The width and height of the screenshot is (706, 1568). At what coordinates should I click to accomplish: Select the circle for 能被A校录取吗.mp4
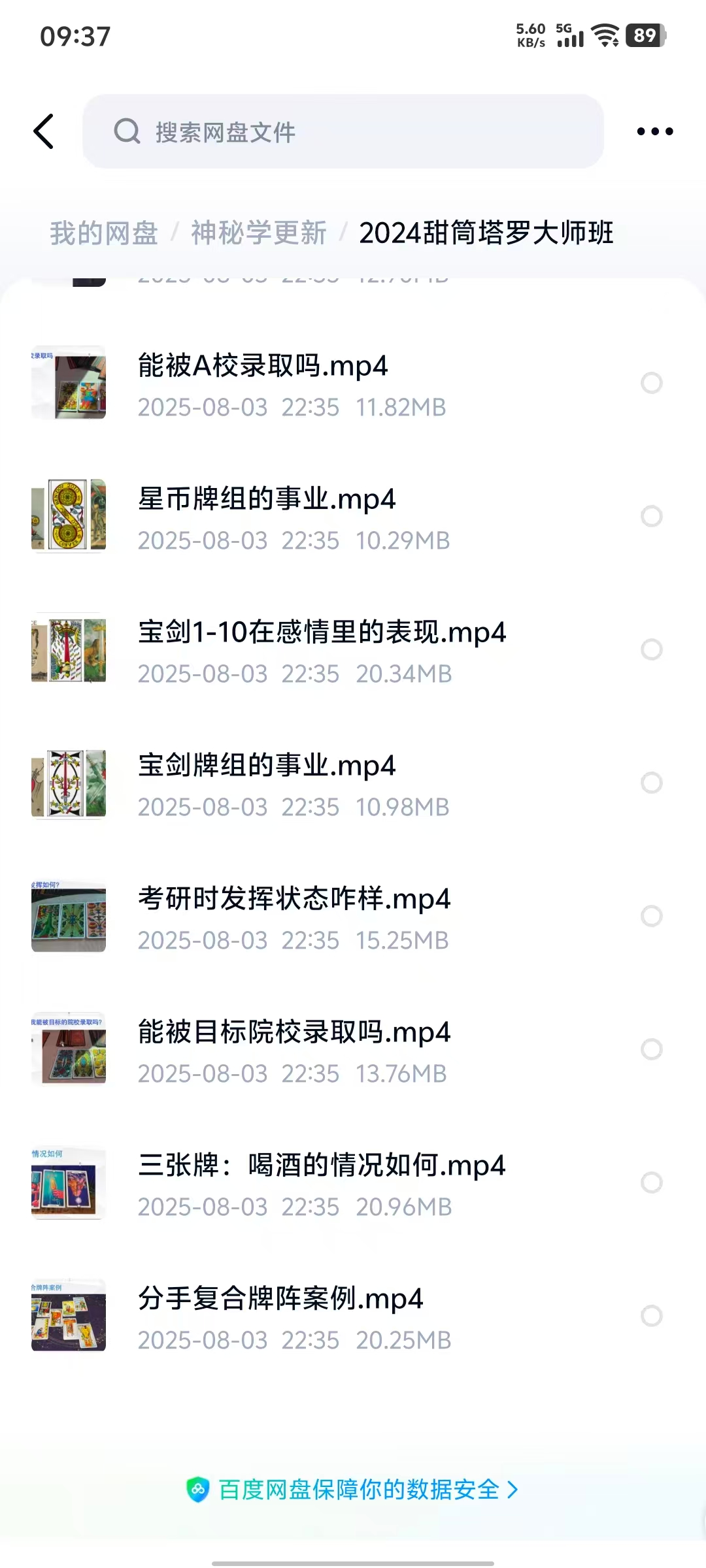coord(651,383)
